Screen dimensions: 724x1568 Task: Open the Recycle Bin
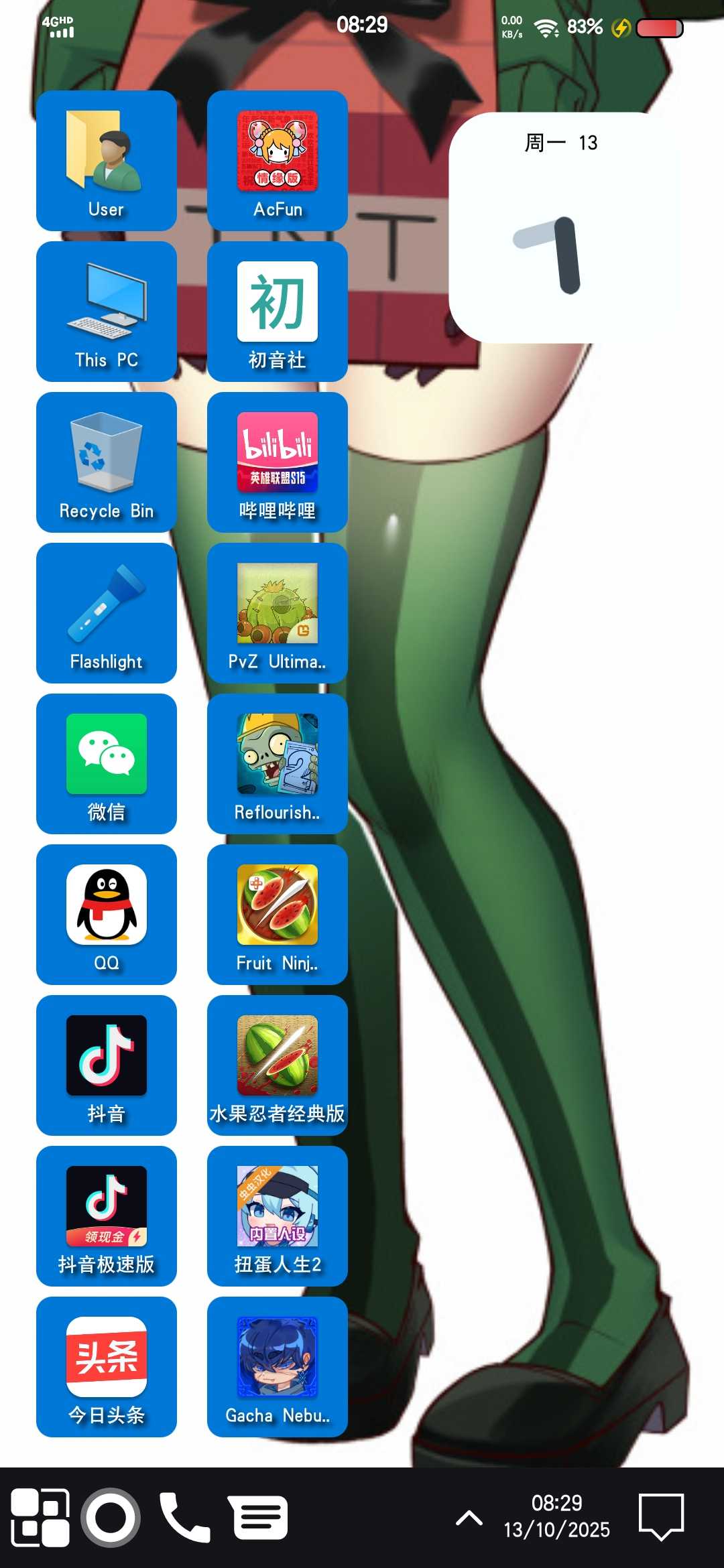point(106,462)
